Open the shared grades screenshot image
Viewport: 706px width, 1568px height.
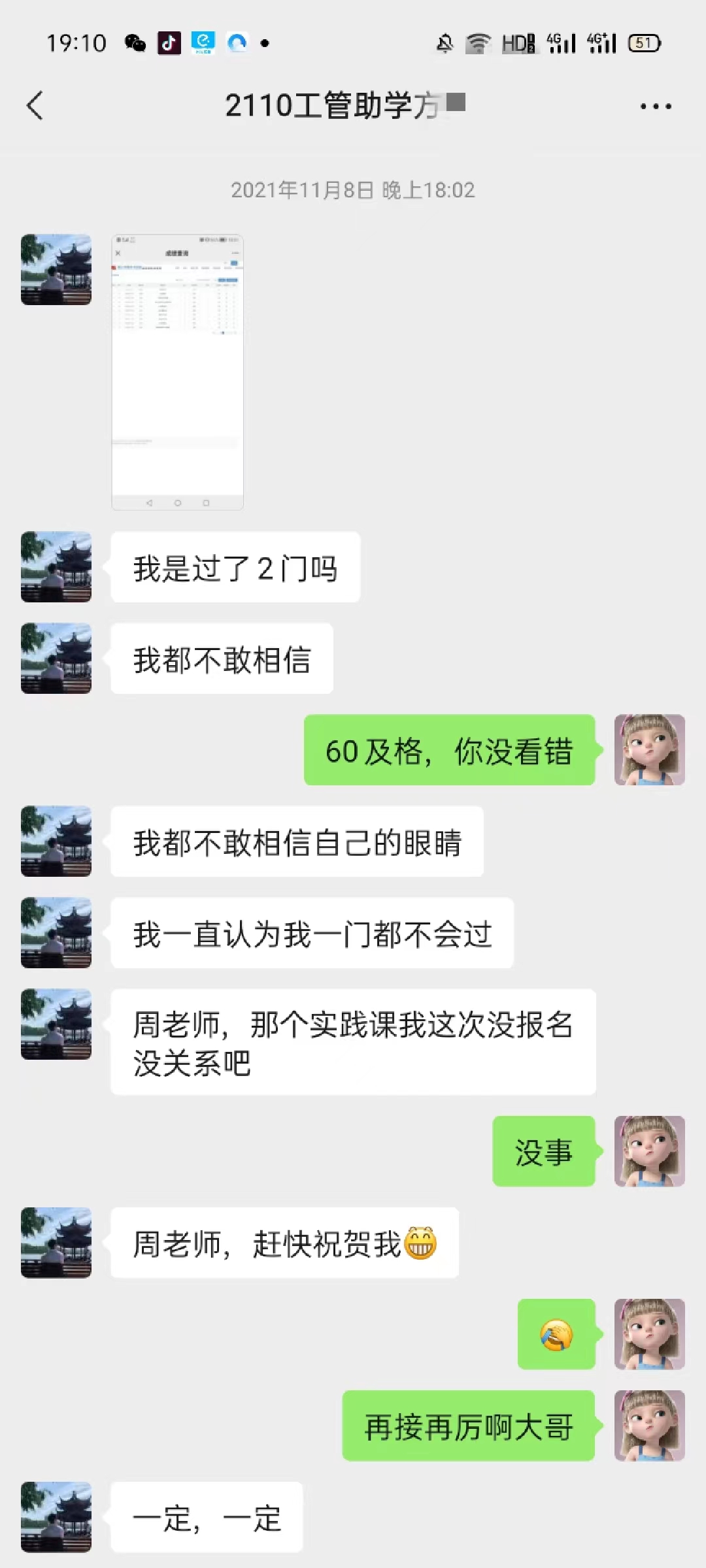pos(177,372)
